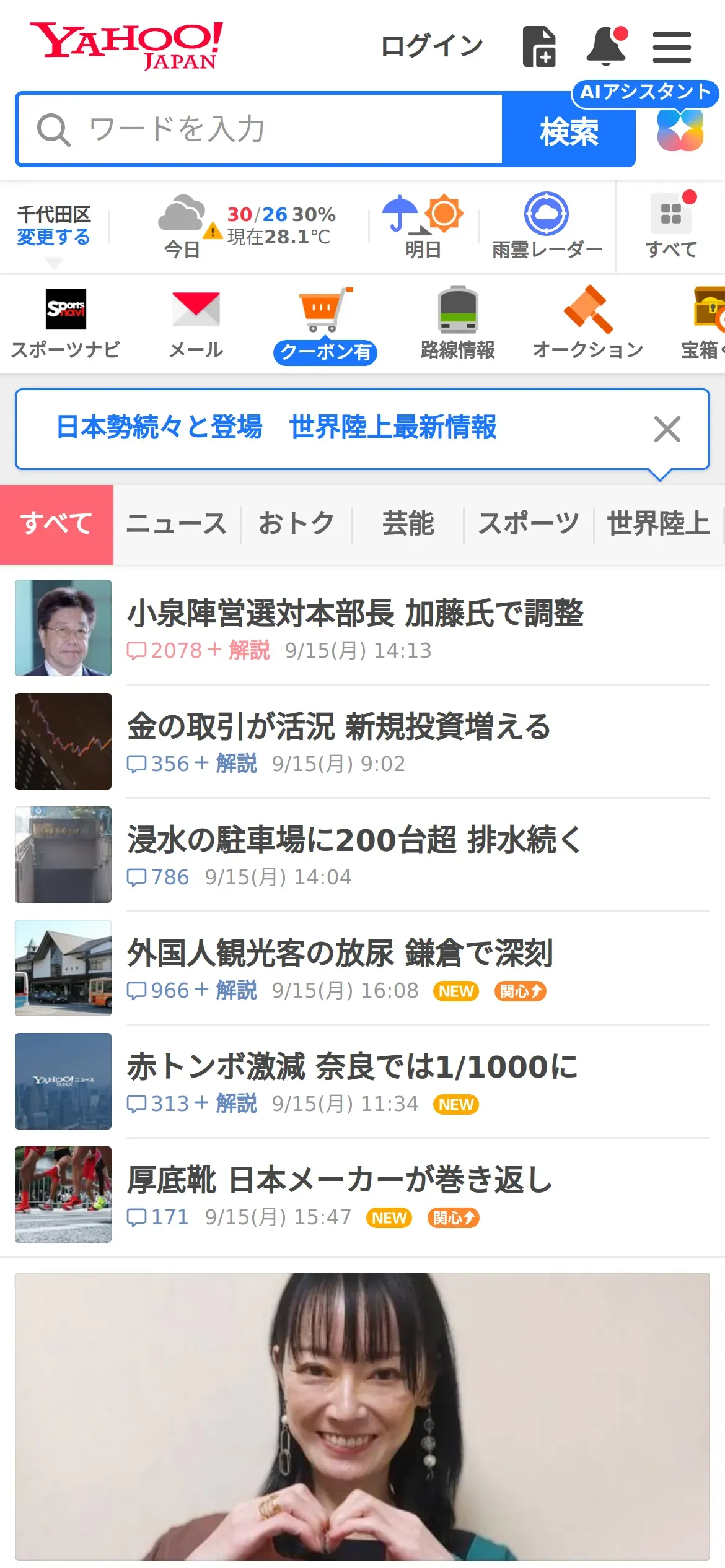This screenshot has width=725, height=1568.
Task: Open article 金の取引が活況 新規投資増える
Action: [339, 727]
